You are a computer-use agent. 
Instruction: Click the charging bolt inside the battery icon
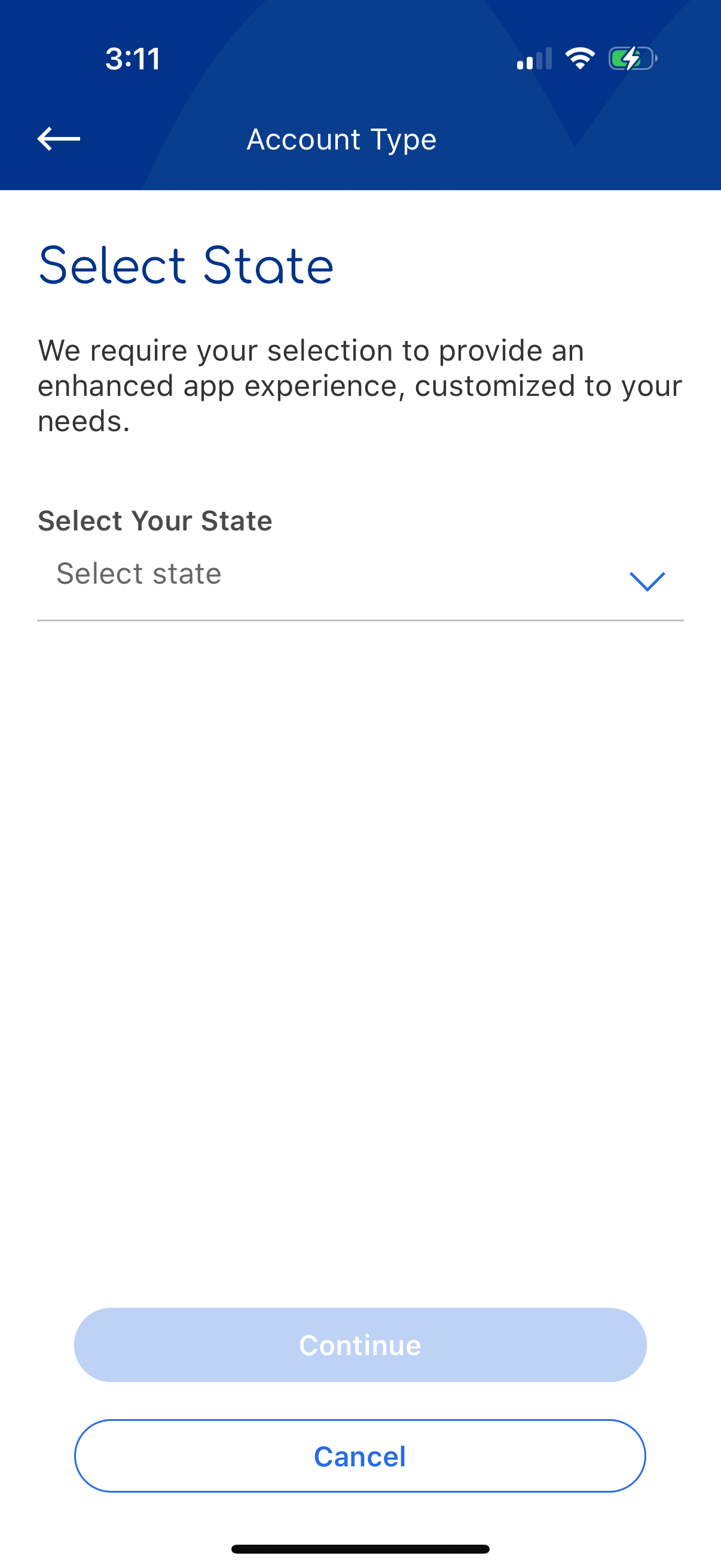(x=631, y=59)
